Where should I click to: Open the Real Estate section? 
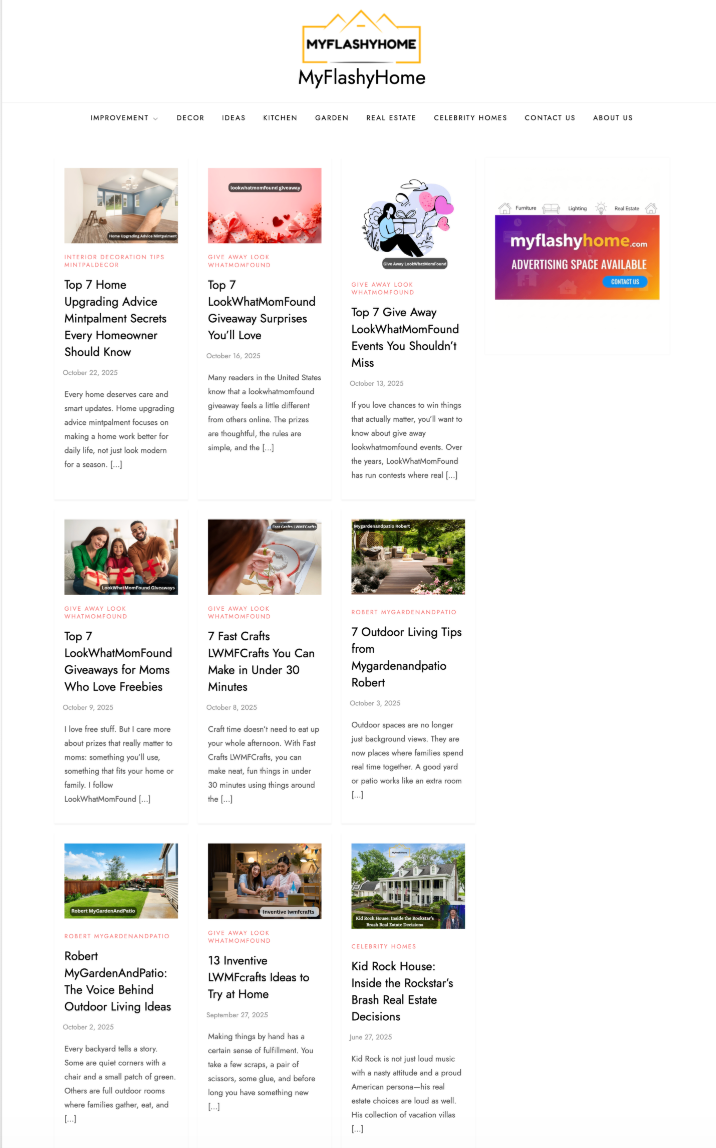tap(391, 118)
